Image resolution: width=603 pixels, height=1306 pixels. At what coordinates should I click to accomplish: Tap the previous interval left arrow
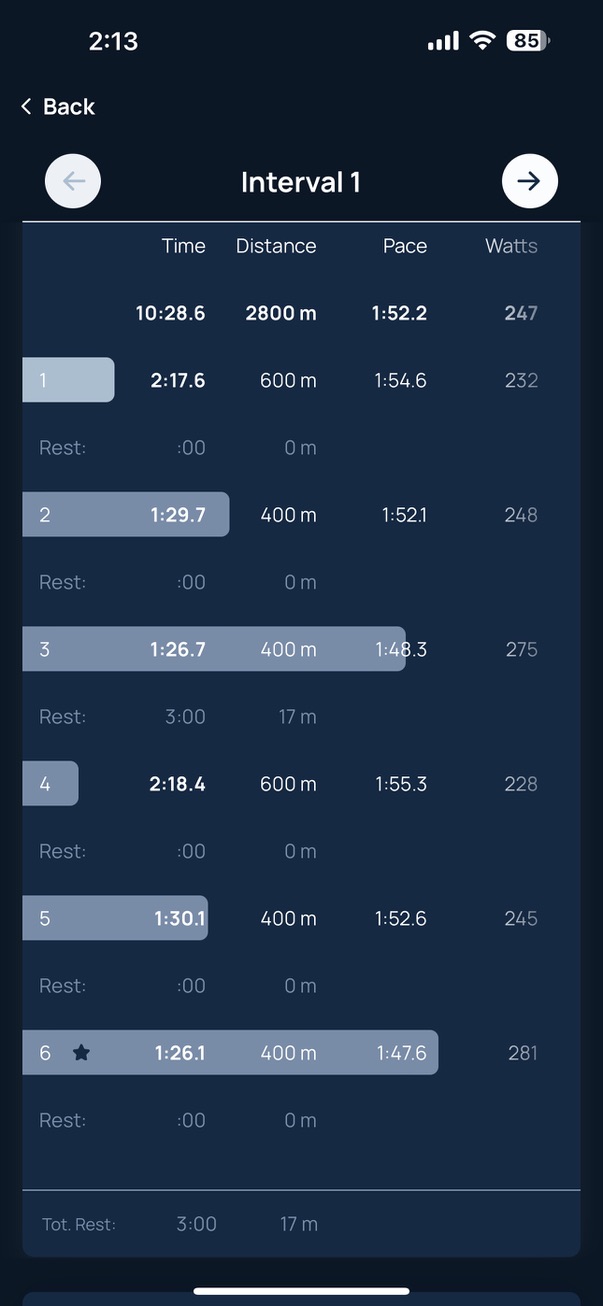[x=73, y=181]
